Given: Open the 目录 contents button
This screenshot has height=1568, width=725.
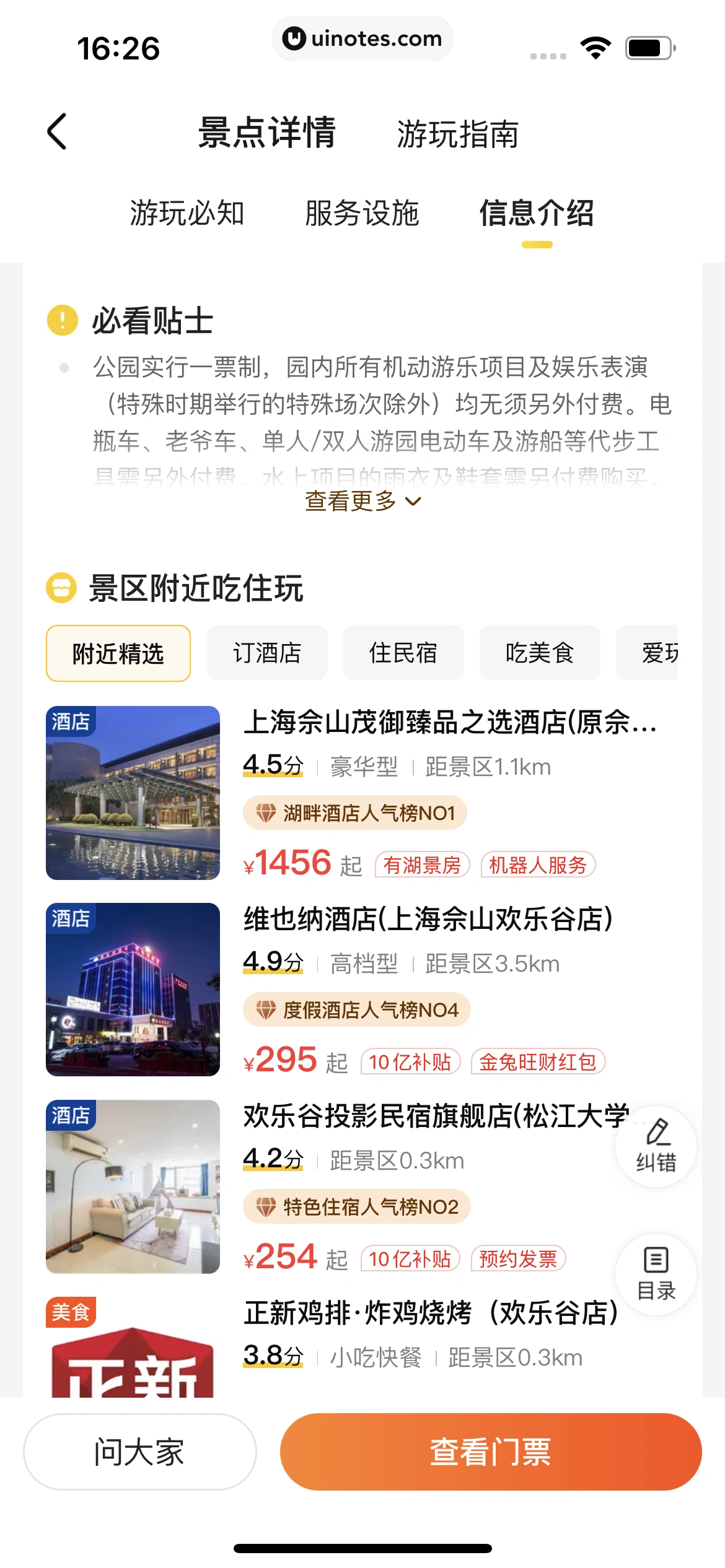Looking at the screenshot, I should (656, 1275).
